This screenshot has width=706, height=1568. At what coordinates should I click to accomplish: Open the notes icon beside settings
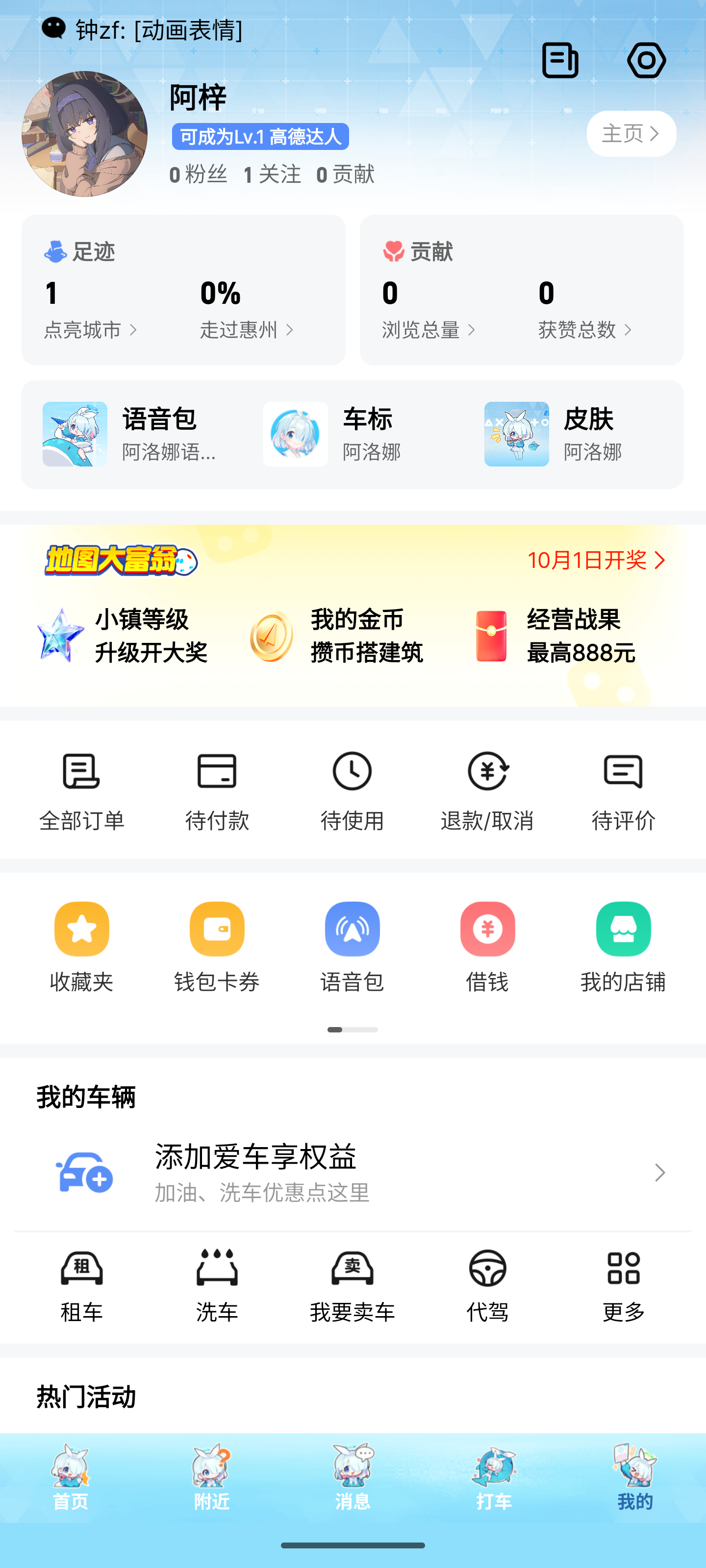pos(560,60)
